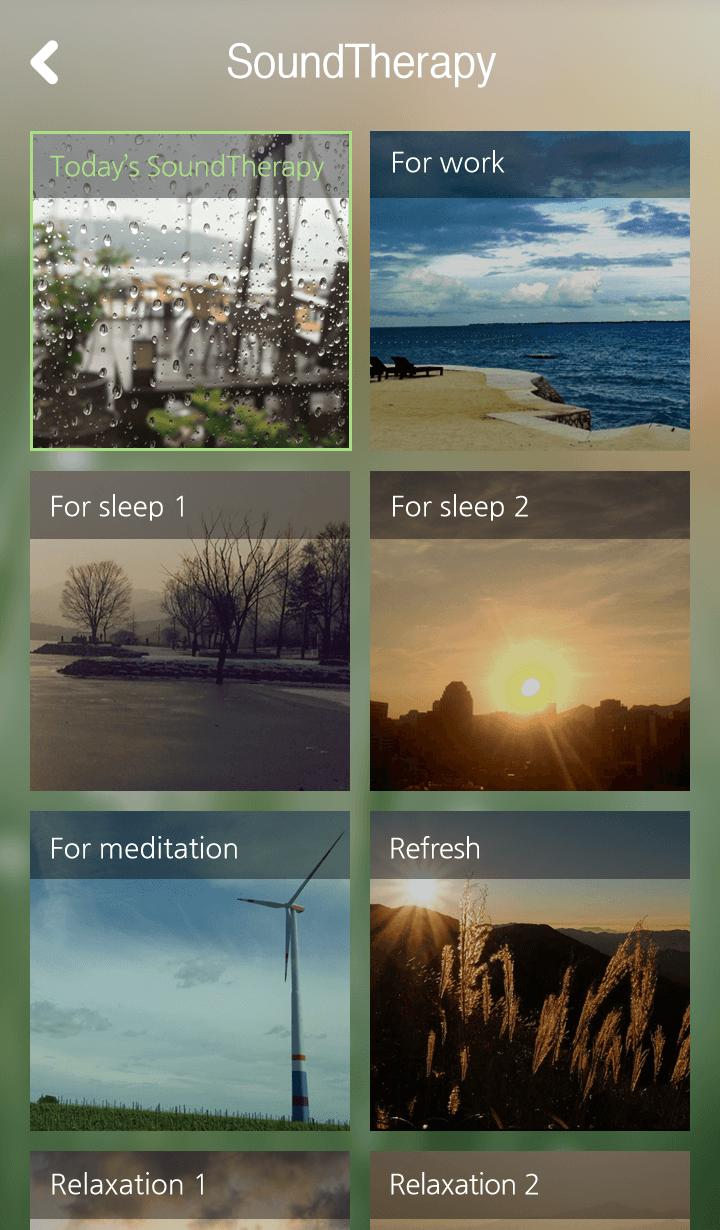Screen dimensions: 720x1230
Task: Tap the Relaxation 2 tile
Action: (530, 1190)
